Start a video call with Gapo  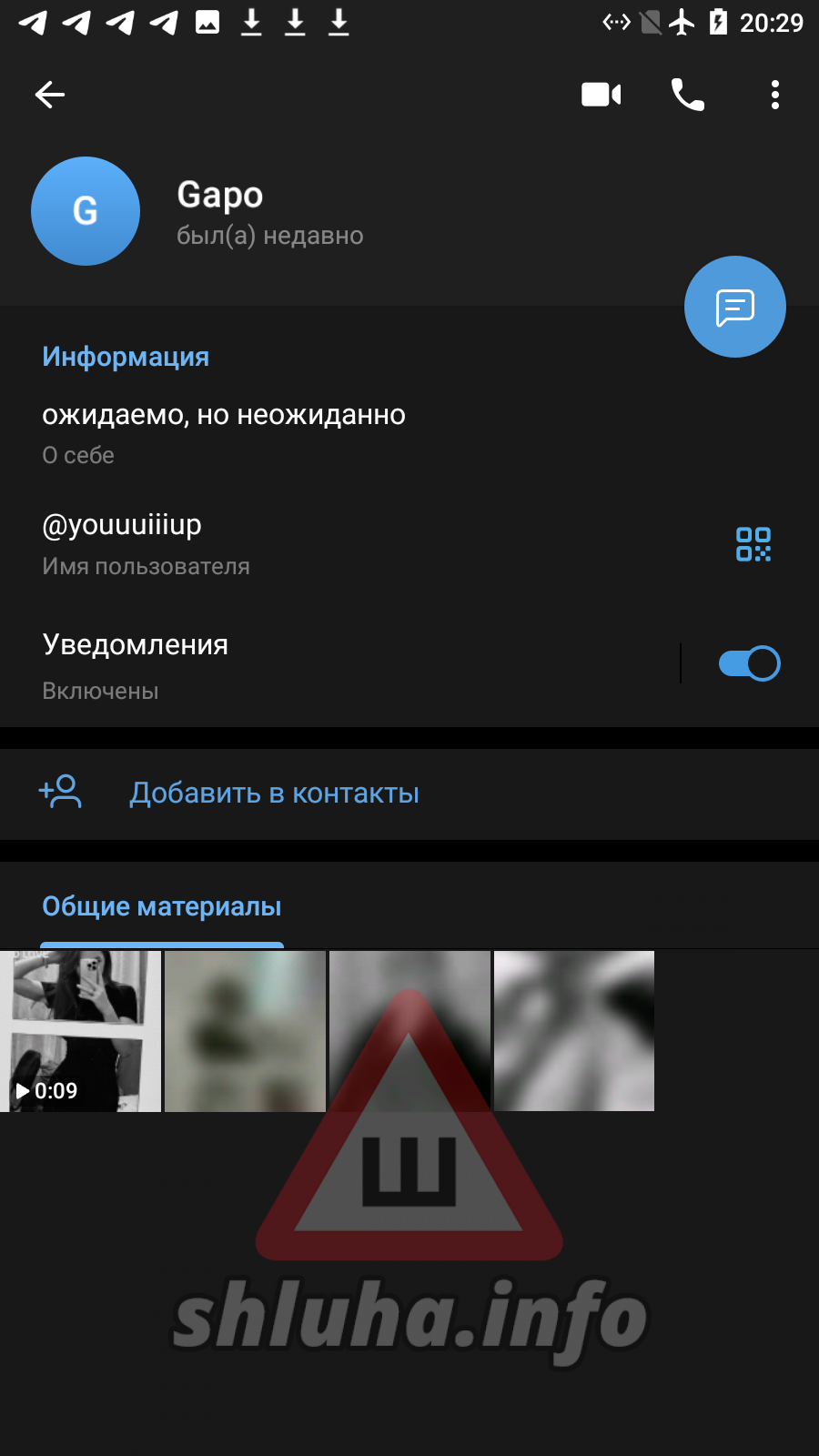point(601,95)
